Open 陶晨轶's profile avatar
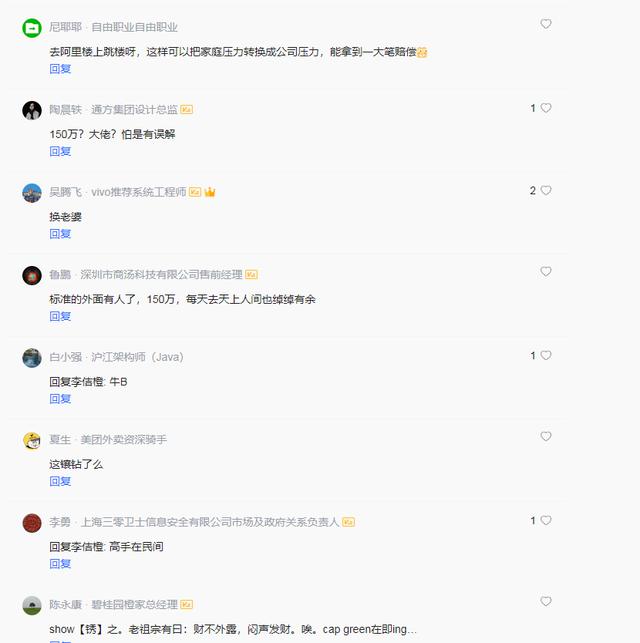Image resolution: width=640 pixels, height=643 pixels. tap(32, 110)
